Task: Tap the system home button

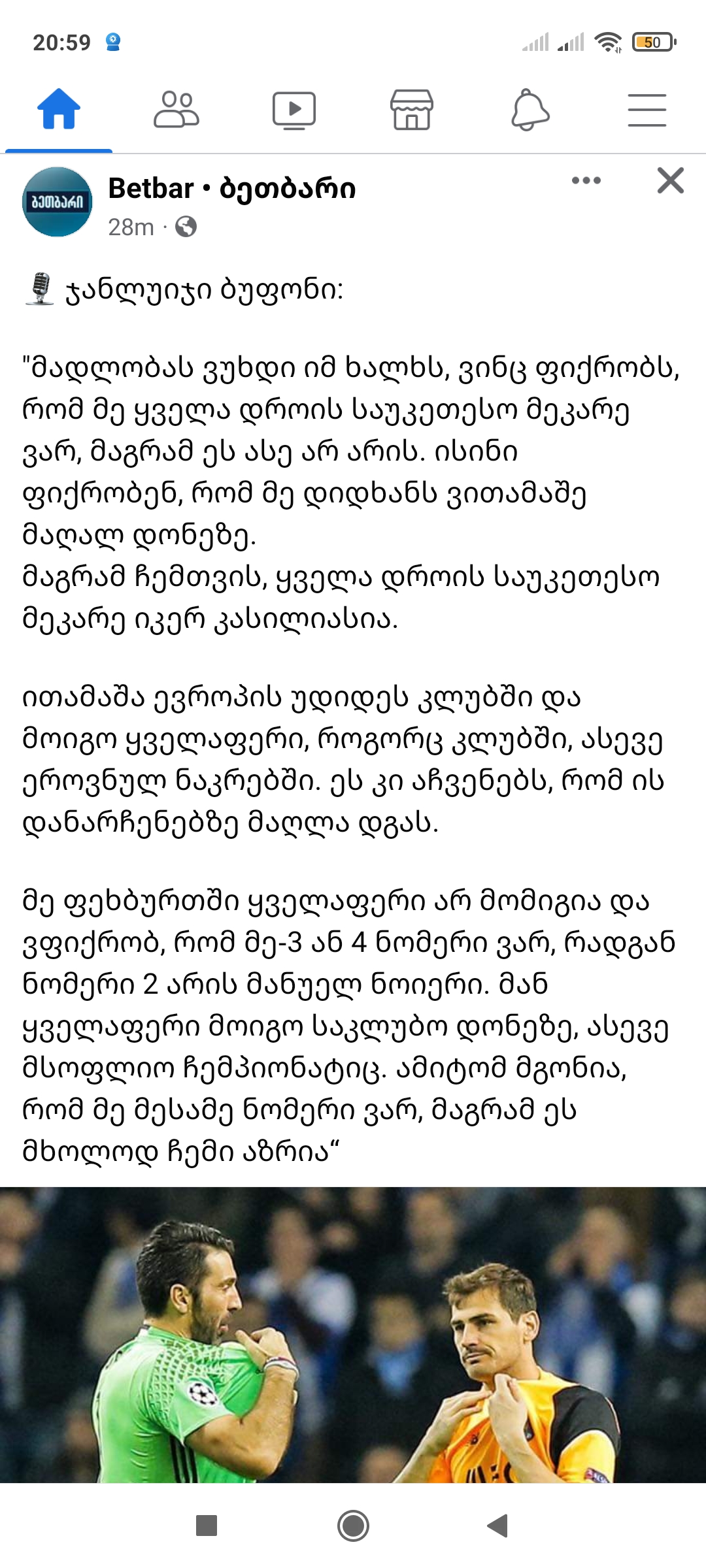Action: [x=353, y=1526]
